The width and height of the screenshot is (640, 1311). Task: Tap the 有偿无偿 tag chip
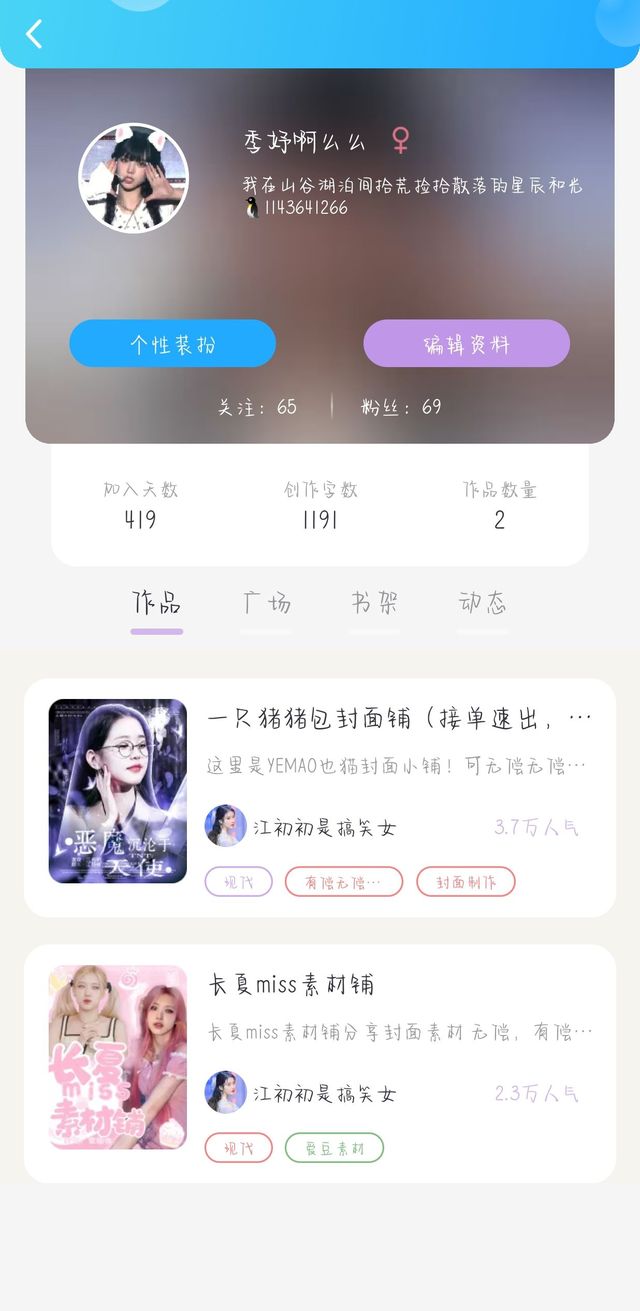tap(343, 882)
